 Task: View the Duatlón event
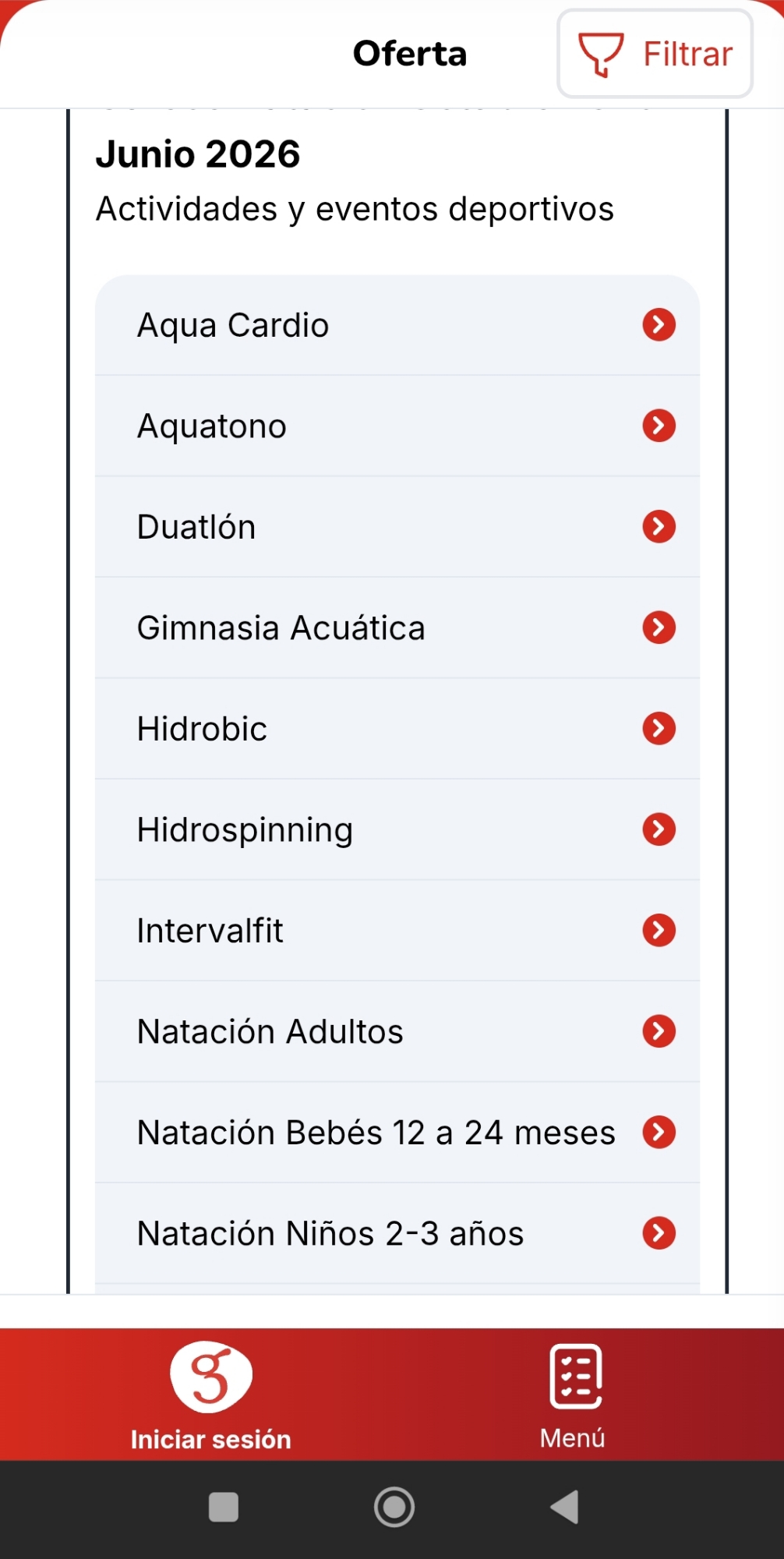point(397,527)
